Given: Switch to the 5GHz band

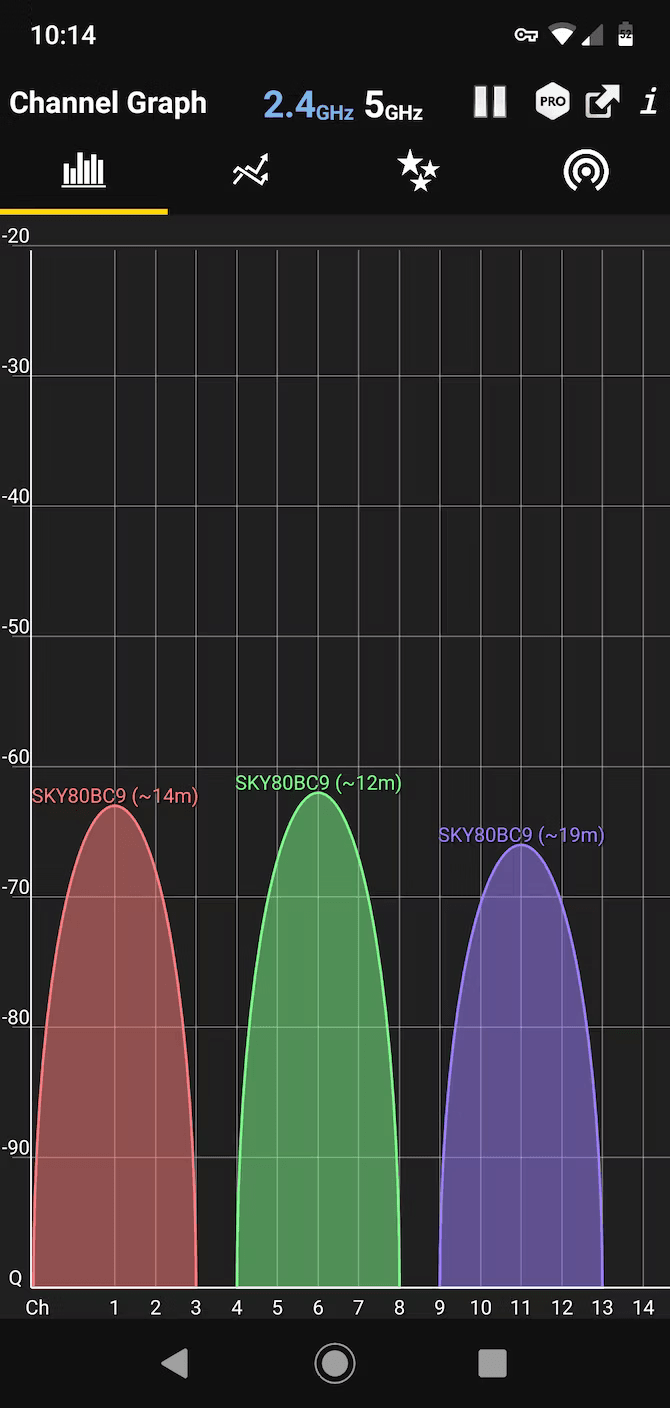Looking at the screenshot, I should pyautogui.click(x=393, y=104).
